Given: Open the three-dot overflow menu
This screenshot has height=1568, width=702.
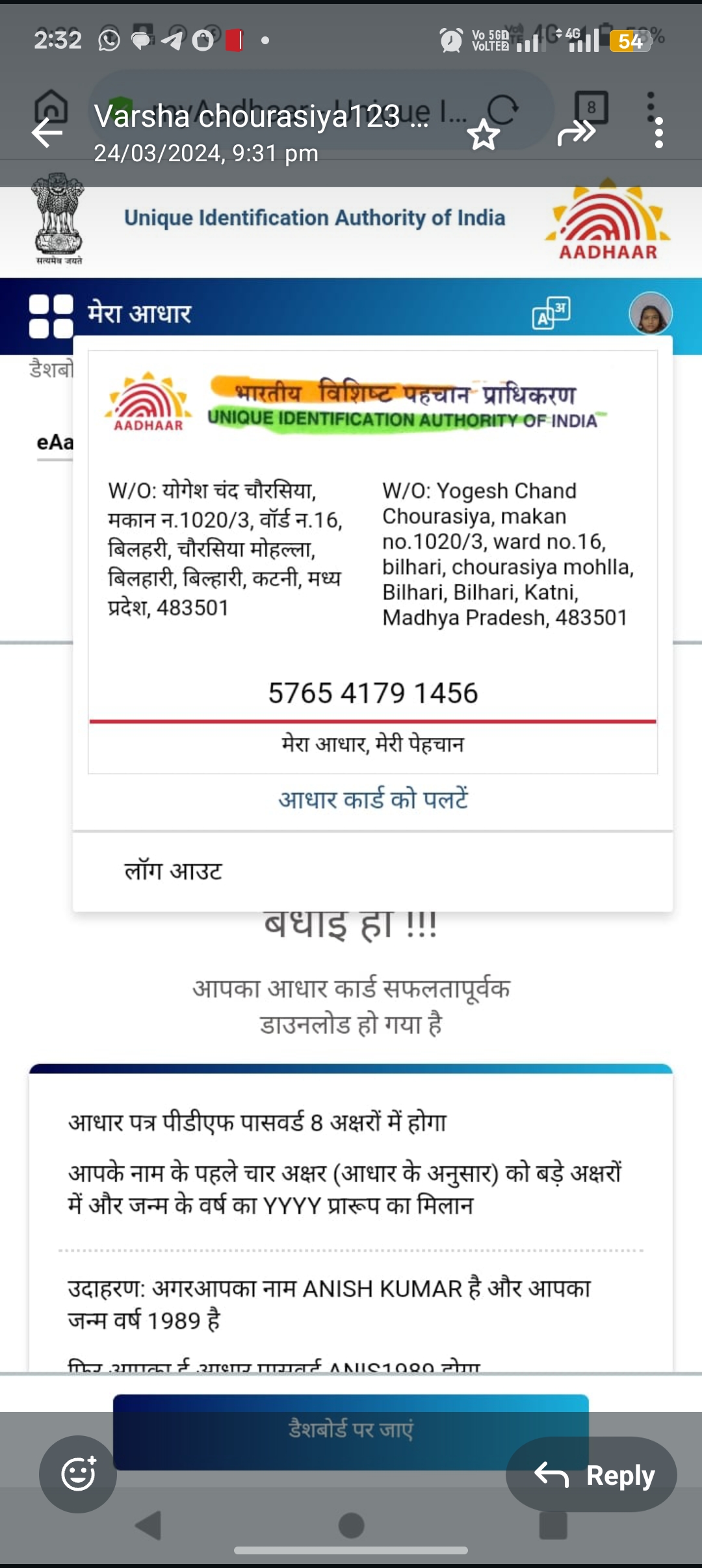Looking at the screenshot, I should (658, 133).
